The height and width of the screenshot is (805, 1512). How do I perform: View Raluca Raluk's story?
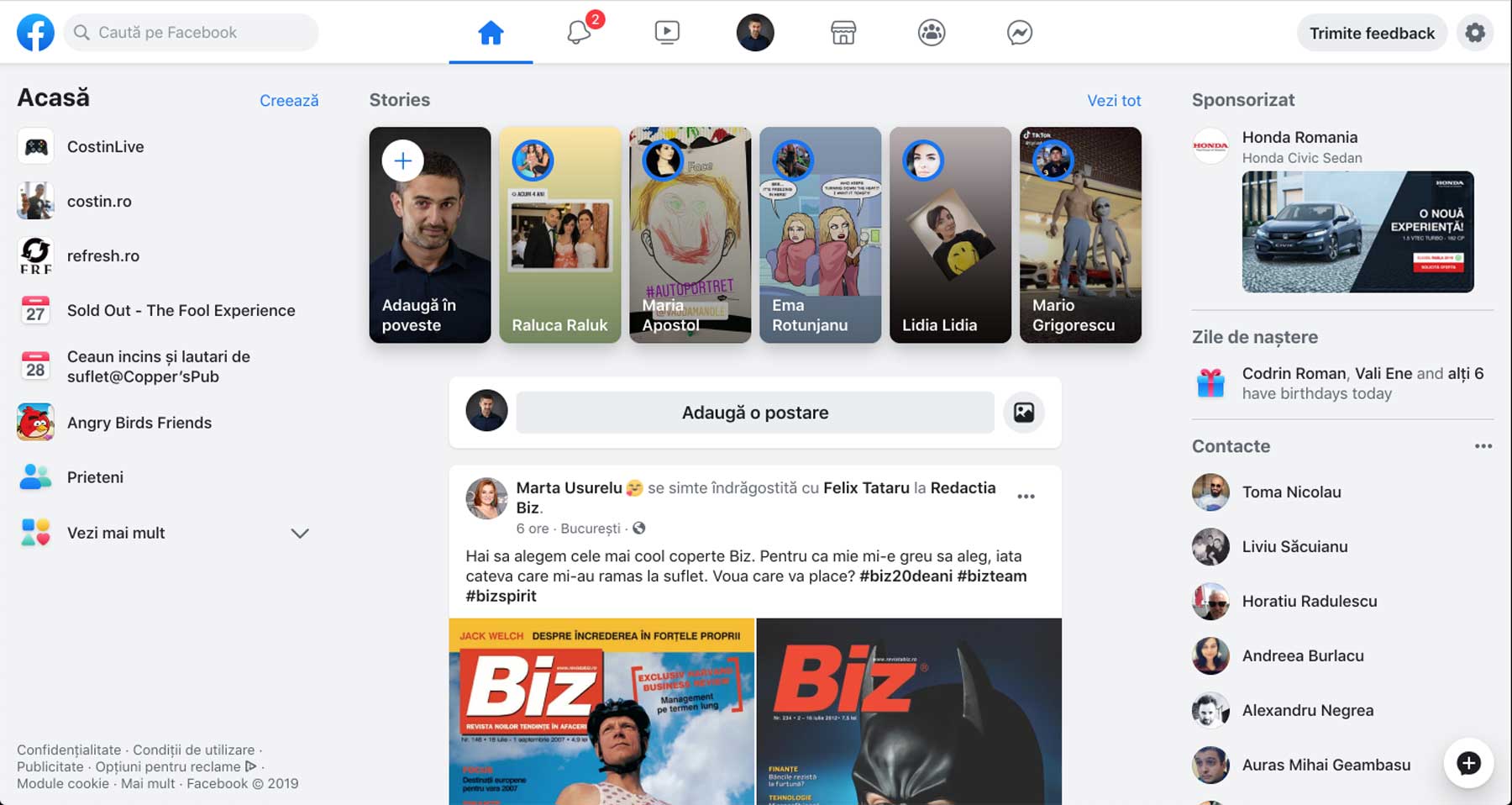(x=560, y=235)
